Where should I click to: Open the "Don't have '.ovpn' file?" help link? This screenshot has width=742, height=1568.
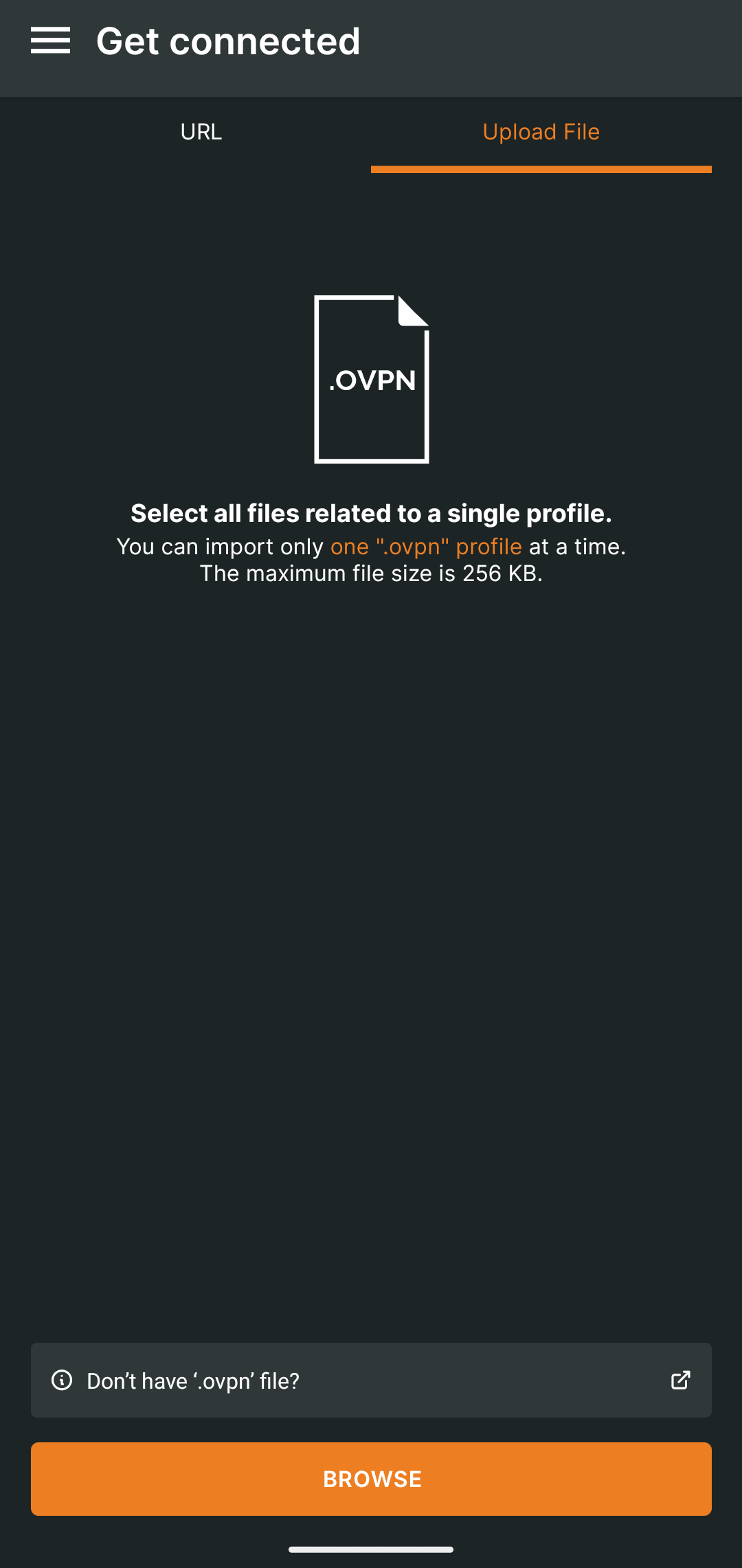click(x=371, y=1380)
